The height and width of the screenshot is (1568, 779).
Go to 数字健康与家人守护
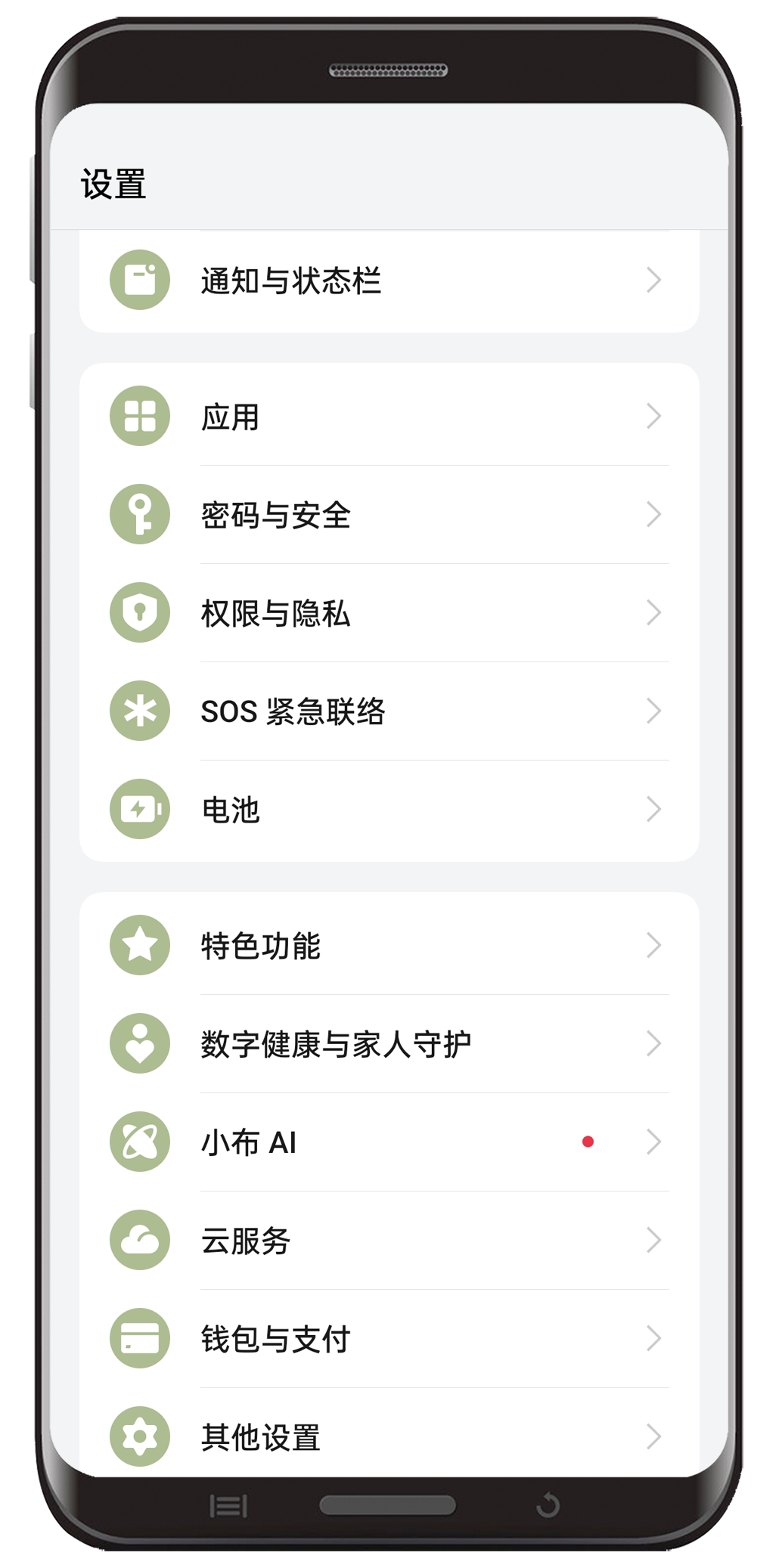click(389, 1044)
